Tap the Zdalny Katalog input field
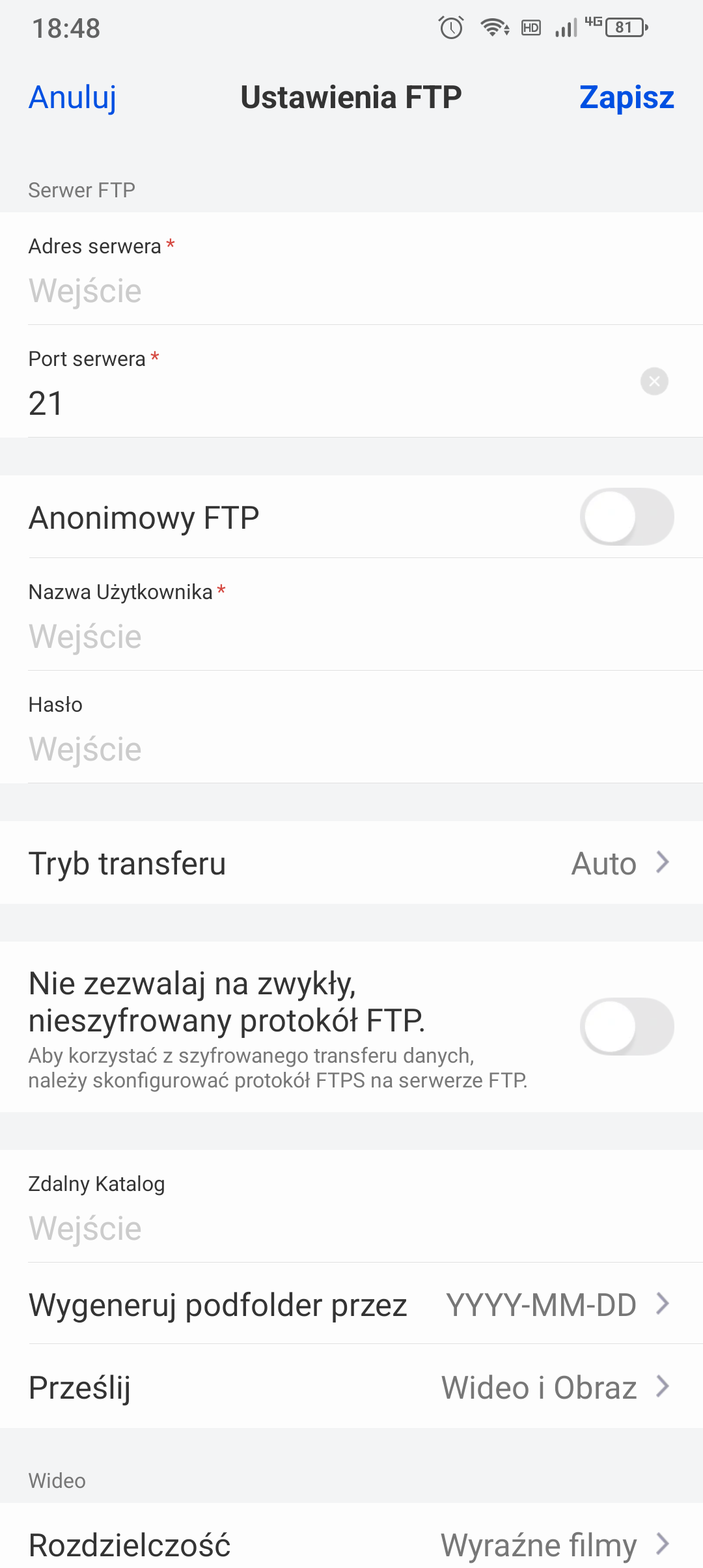703x1568 pixels. click(x=351, y=1228)
